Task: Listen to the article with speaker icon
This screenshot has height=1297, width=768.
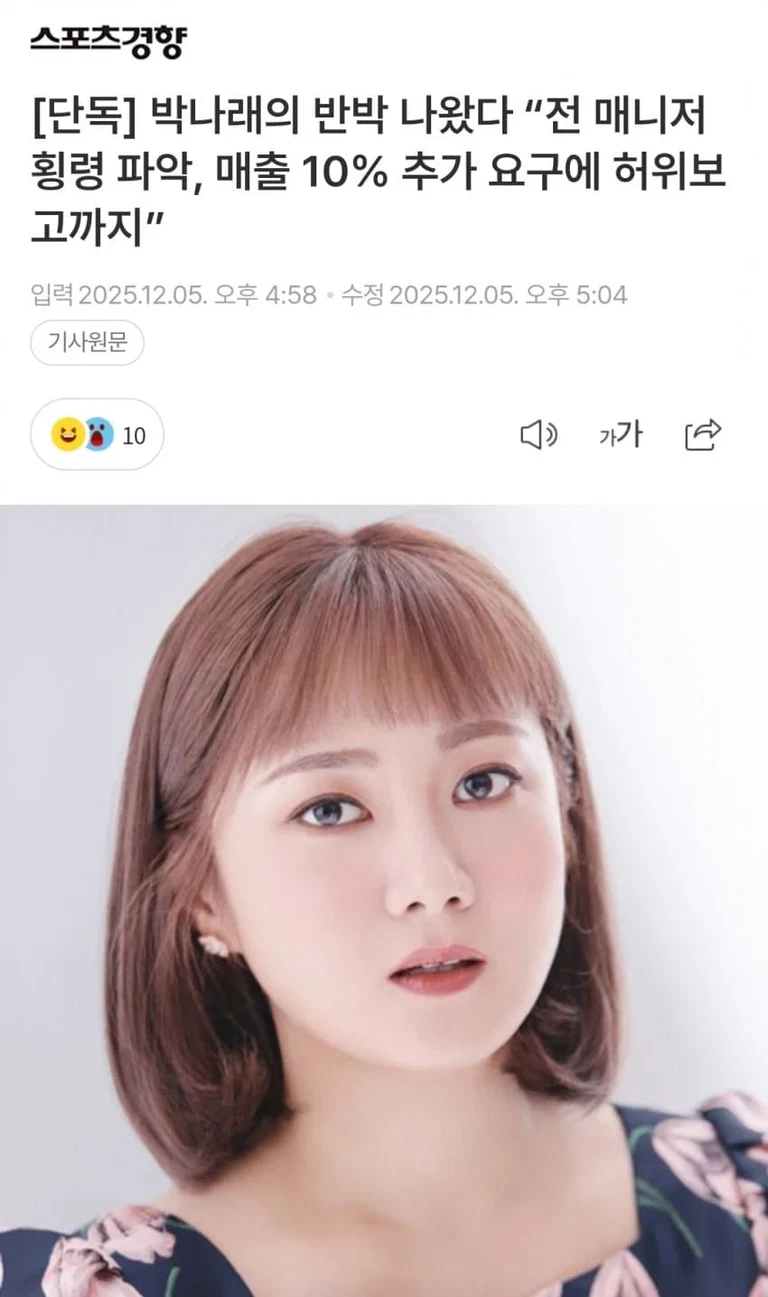Action: (539, 434)
